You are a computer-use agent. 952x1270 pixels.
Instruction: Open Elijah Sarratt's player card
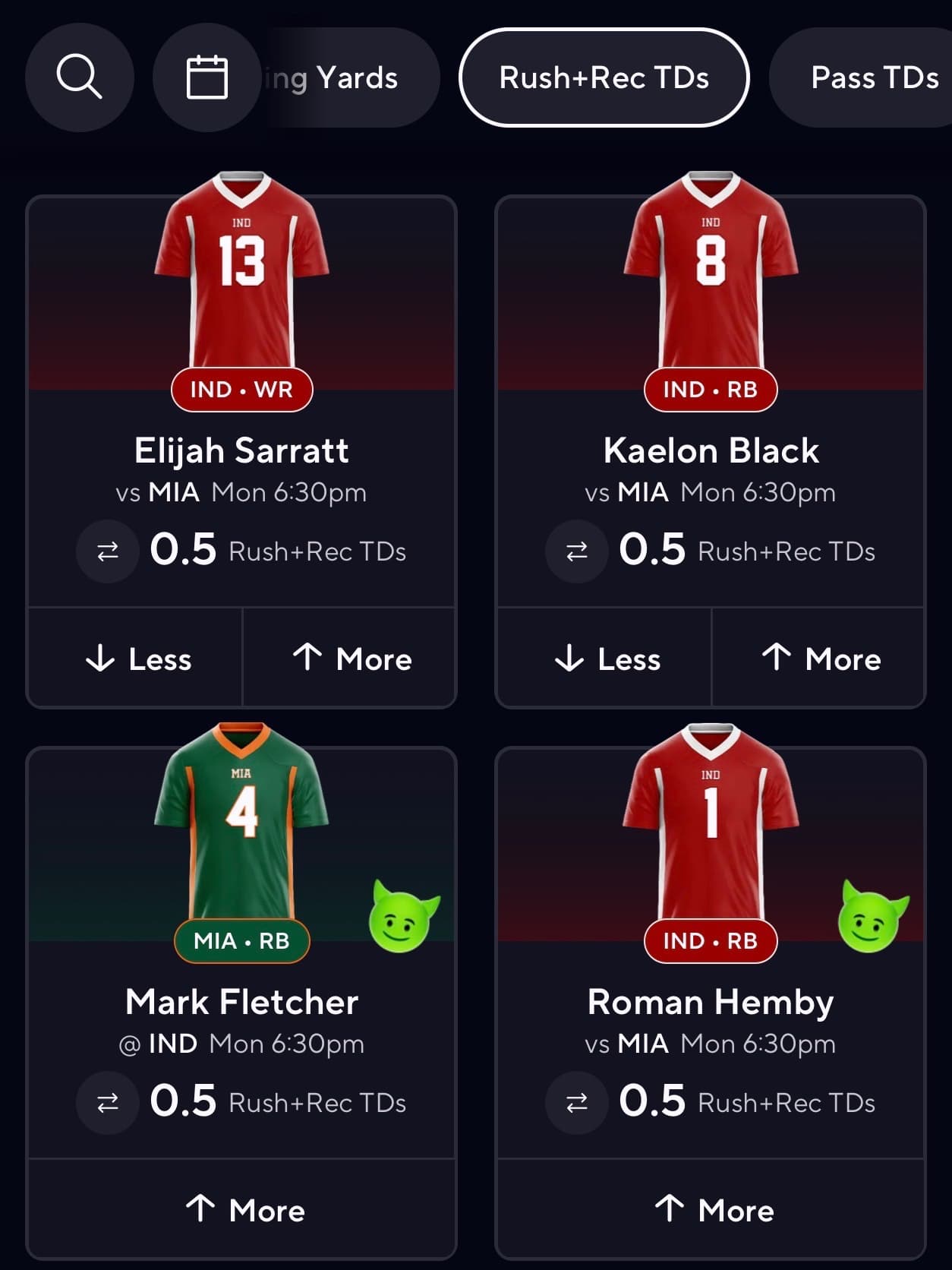pyautogui.click(x=241, y=450)
